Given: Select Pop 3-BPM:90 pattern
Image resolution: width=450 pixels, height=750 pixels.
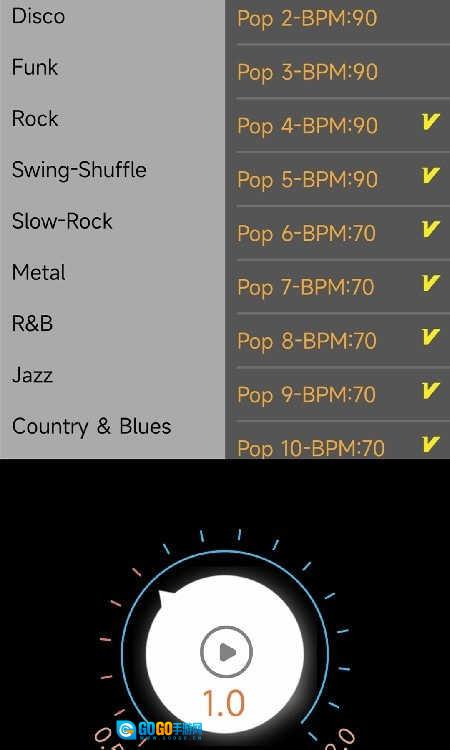Looking at the screenshot, I should coord(338,72).
